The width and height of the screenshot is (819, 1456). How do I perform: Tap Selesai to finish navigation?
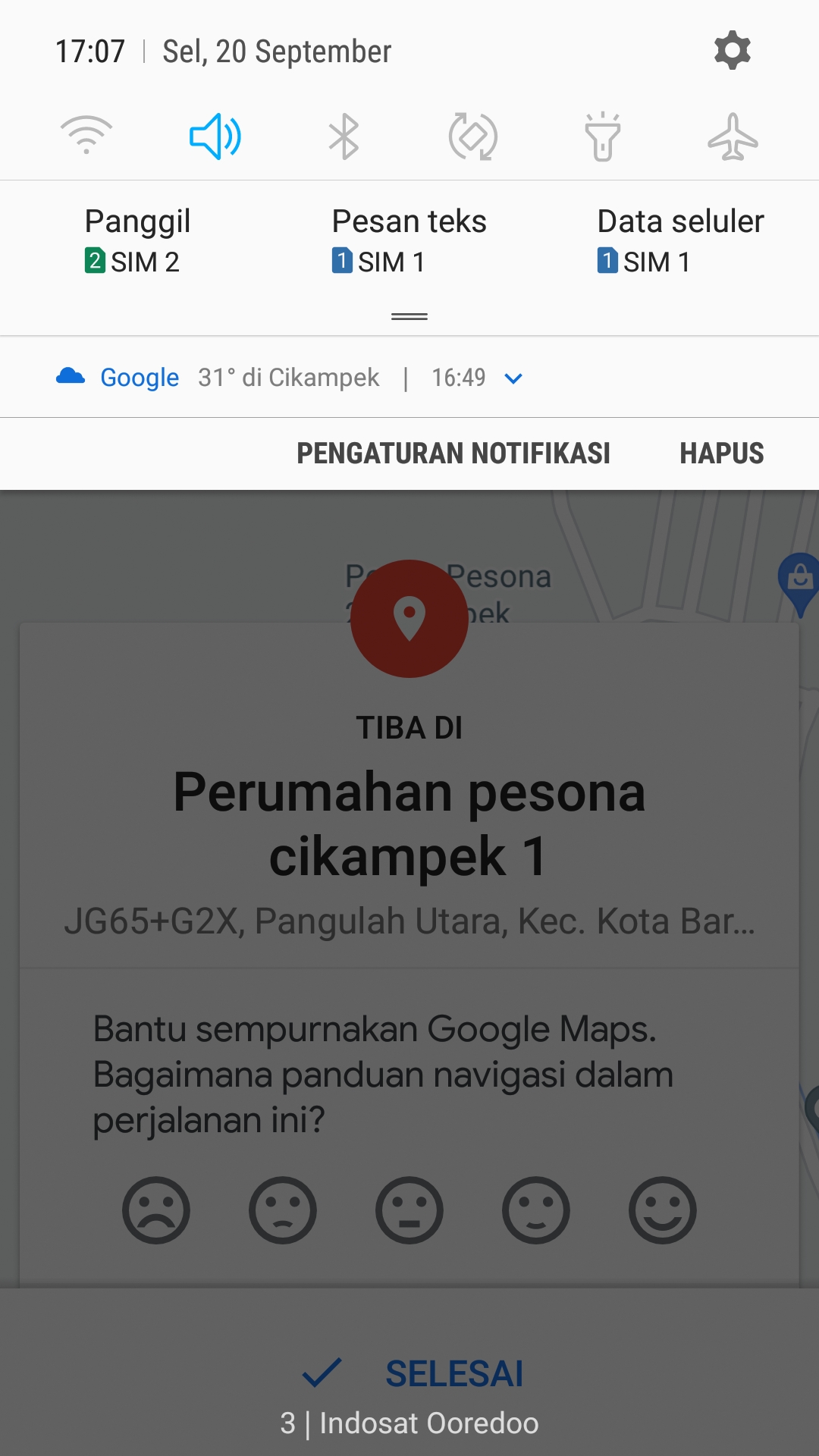pyautogui.click(x=413, y=1373)
